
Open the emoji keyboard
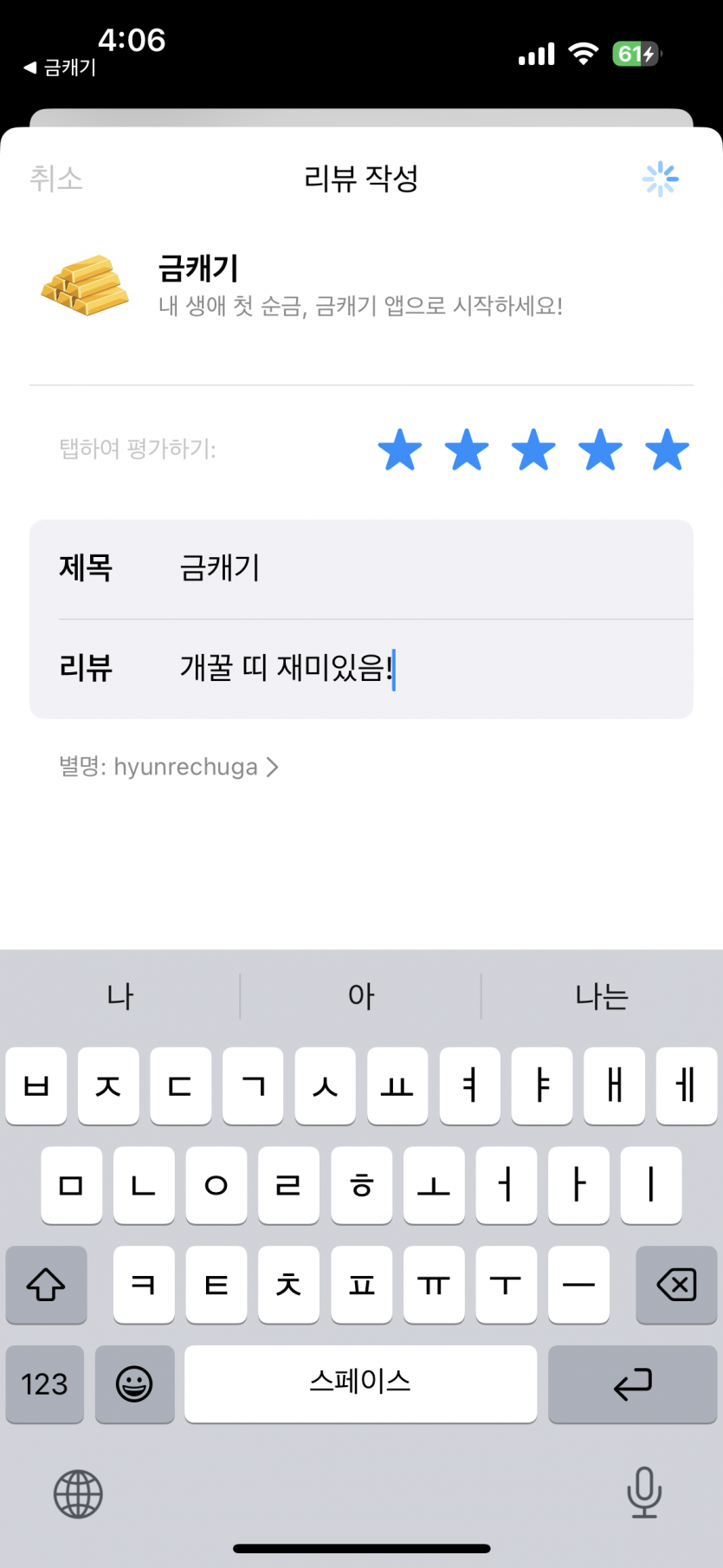coord(134,1383)
